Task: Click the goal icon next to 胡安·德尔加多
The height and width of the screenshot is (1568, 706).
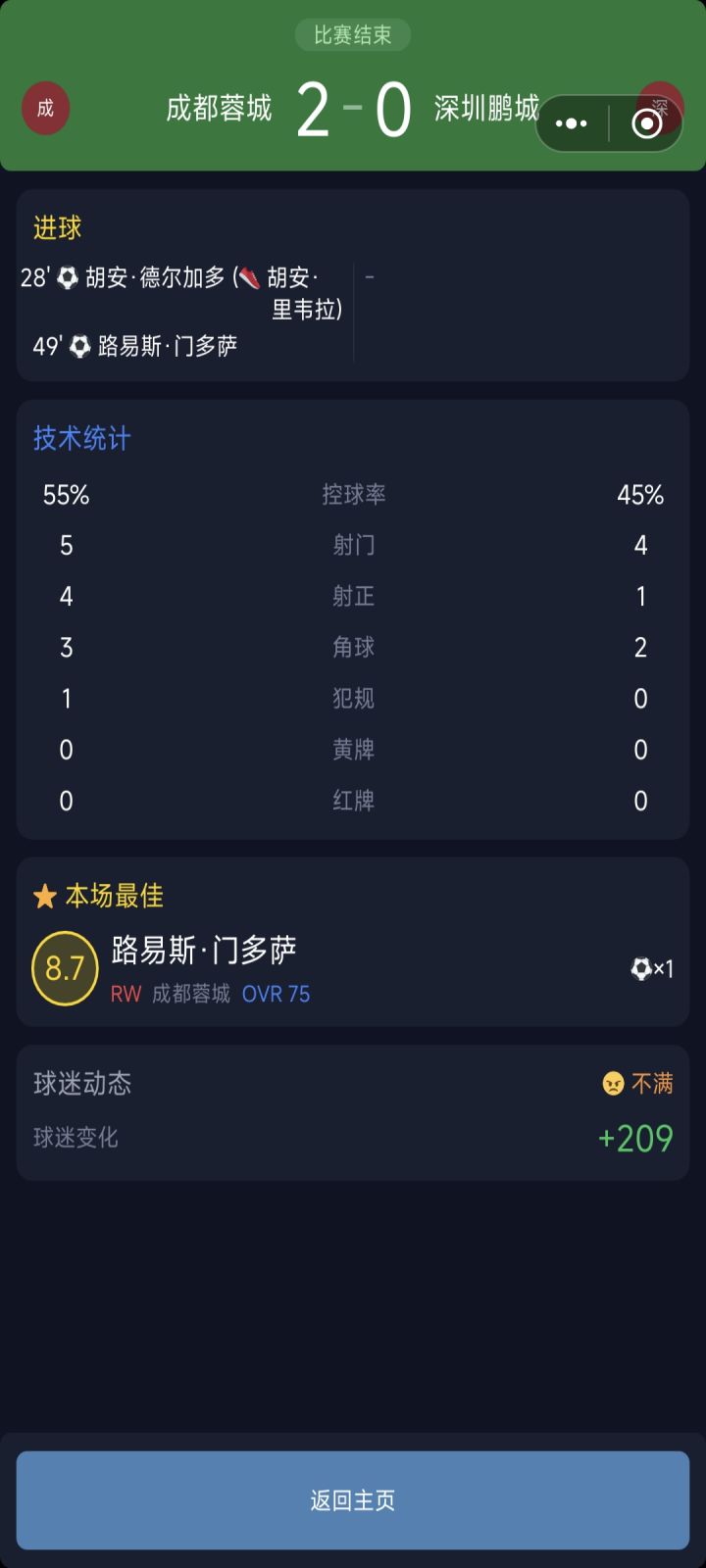Action: (68, 278)
